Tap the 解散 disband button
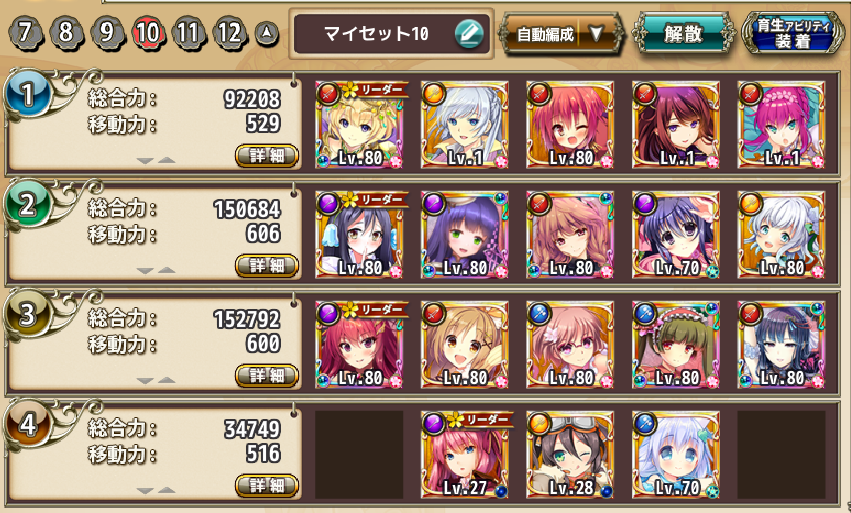 (683, 34)
